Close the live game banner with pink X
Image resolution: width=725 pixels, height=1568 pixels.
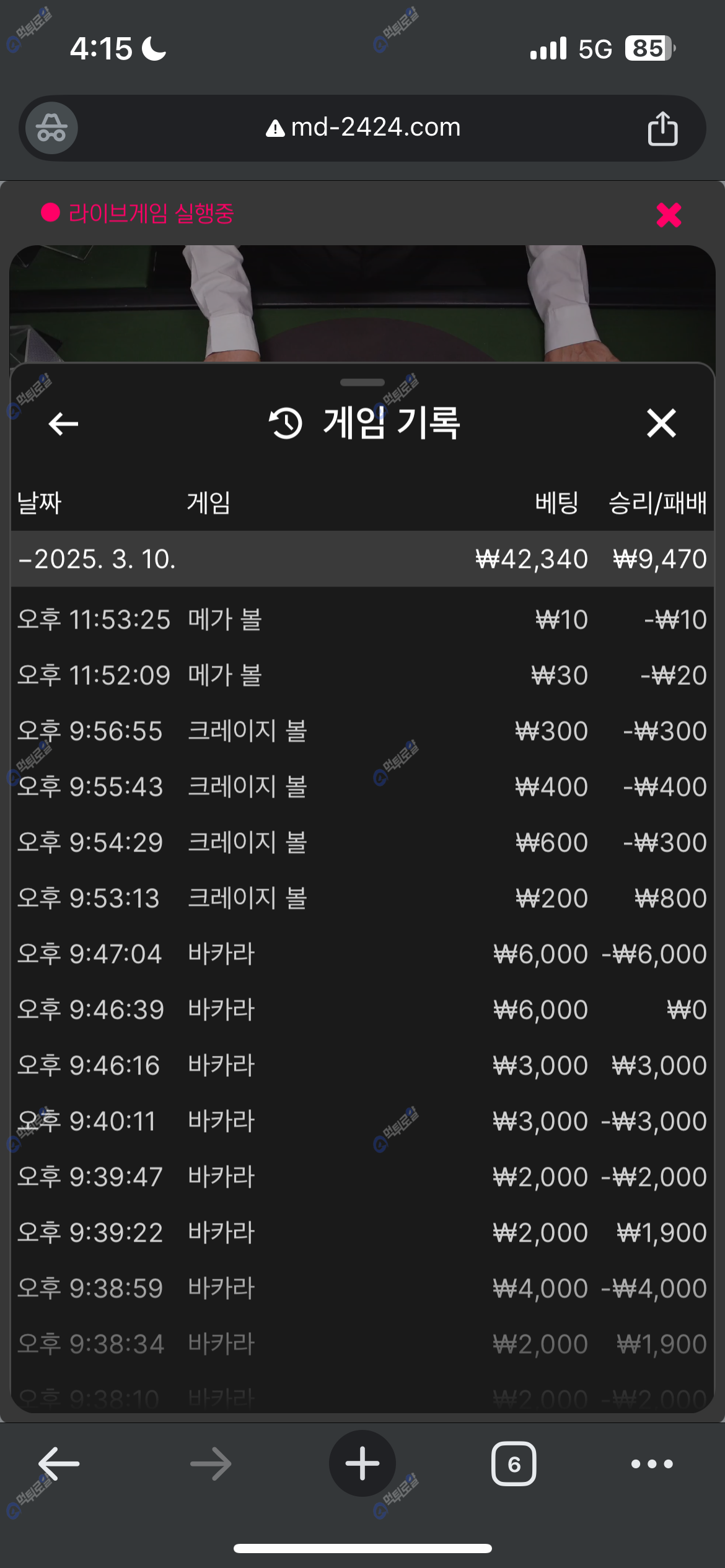(x=669, y=216)
